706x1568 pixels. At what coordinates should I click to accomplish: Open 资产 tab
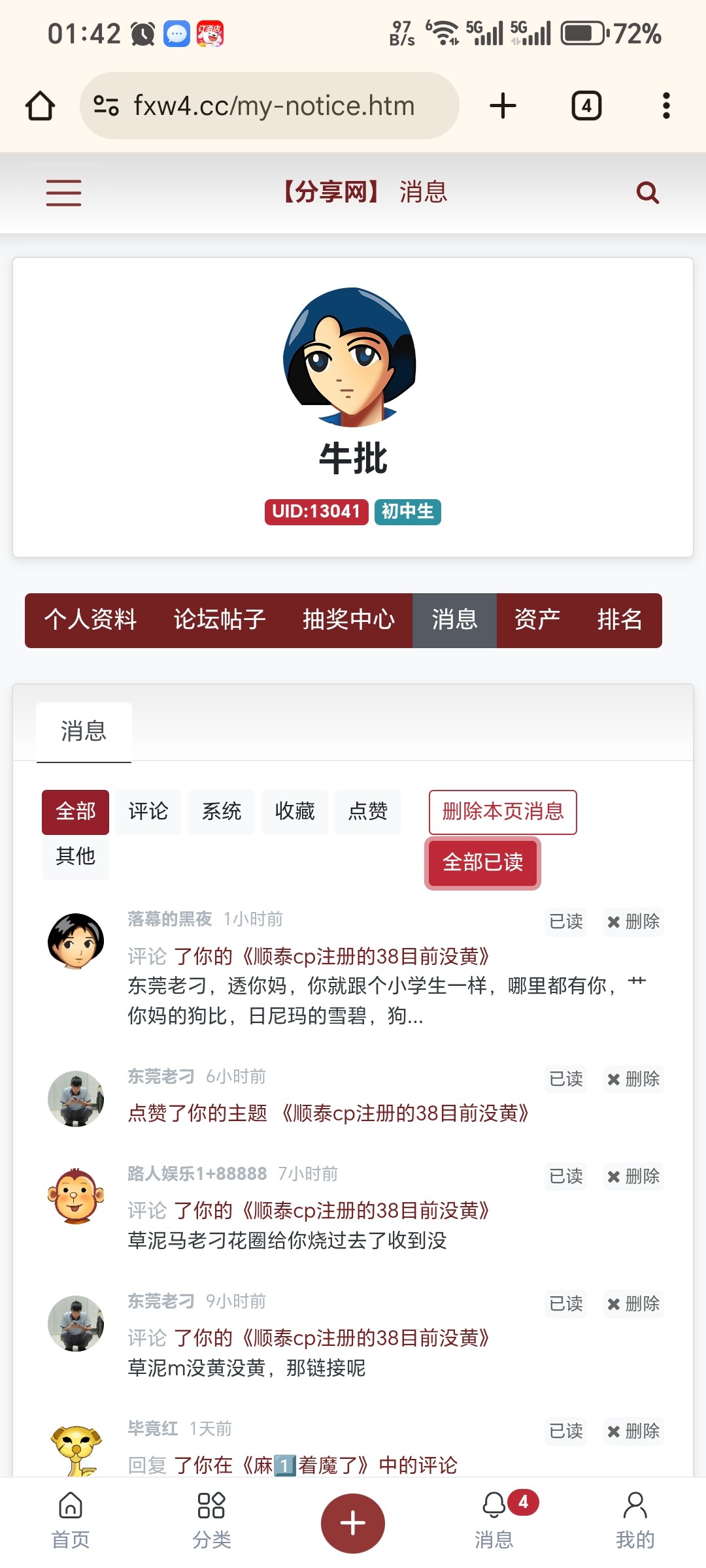[537, 620]
